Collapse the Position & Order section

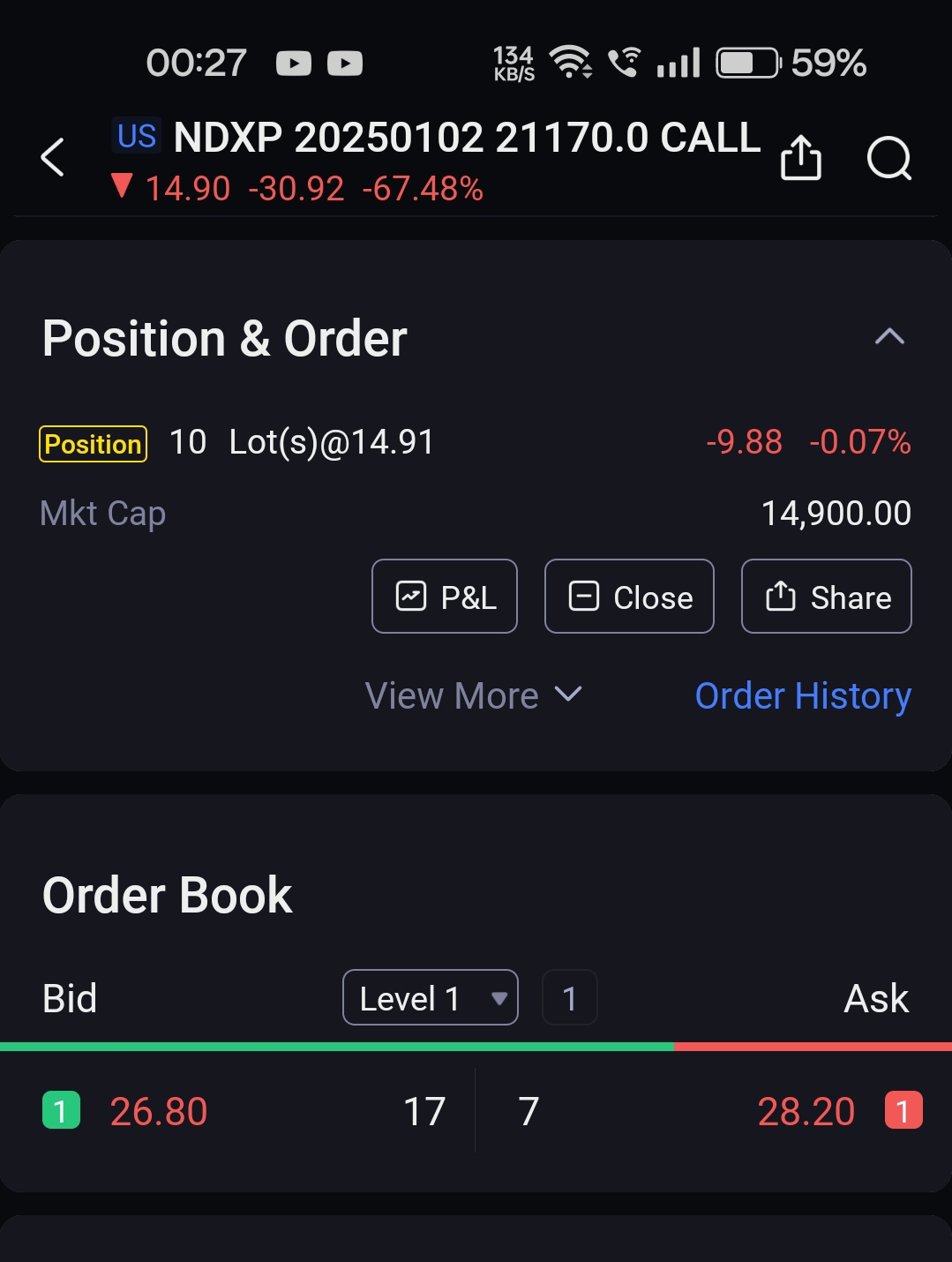coord(888,337)
